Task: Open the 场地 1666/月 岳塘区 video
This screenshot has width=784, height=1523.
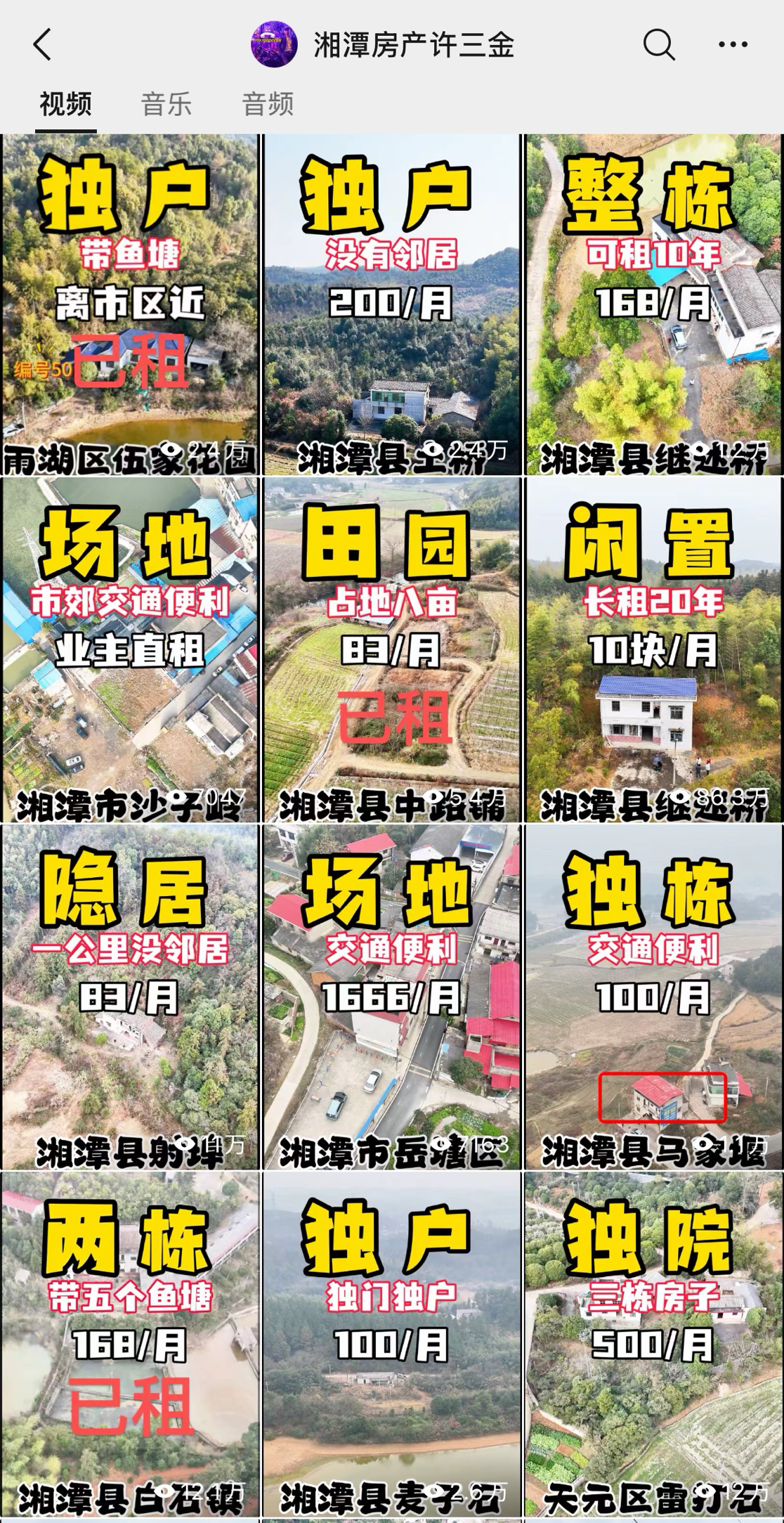Action: [x=392, y=997]
